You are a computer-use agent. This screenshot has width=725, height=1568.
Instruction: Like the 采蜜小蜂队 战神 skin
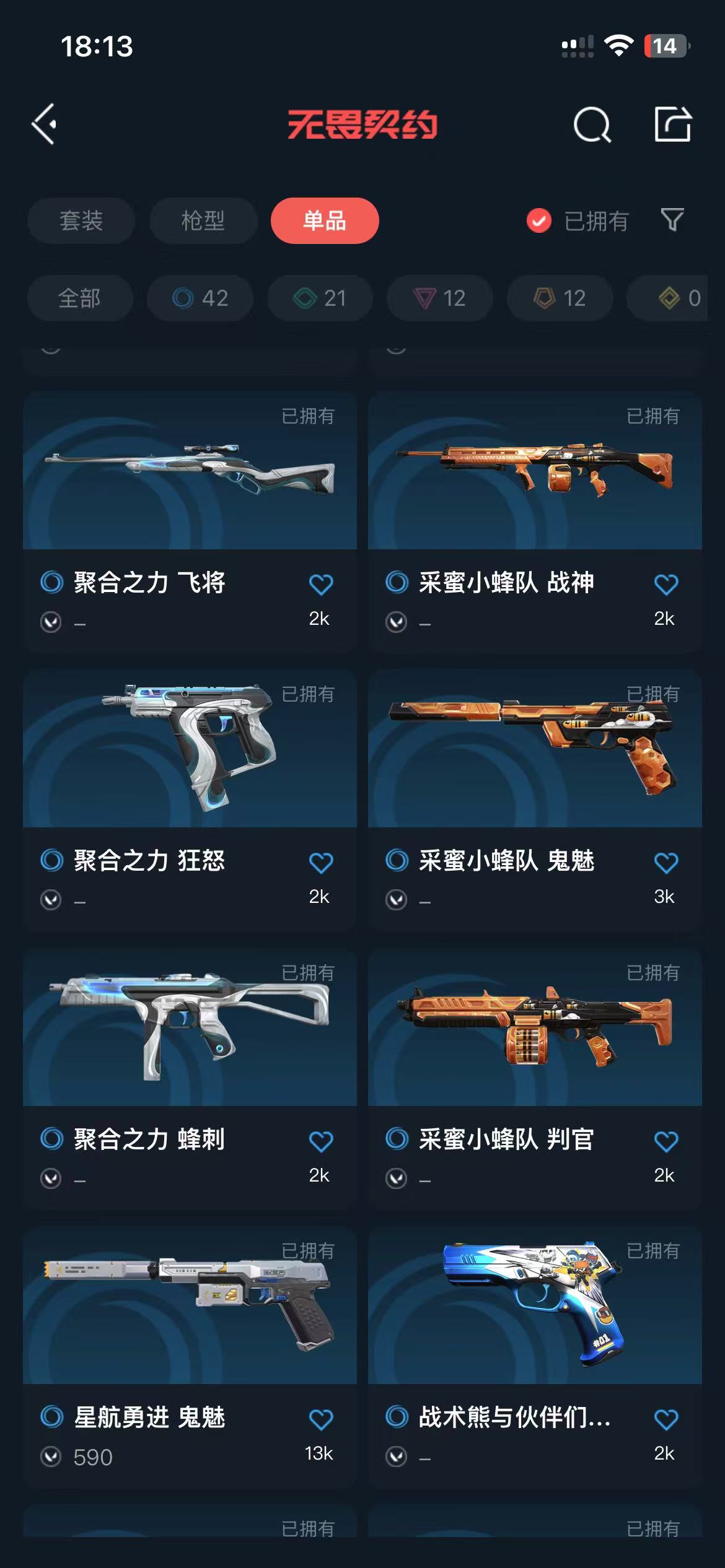pos(666,584)
